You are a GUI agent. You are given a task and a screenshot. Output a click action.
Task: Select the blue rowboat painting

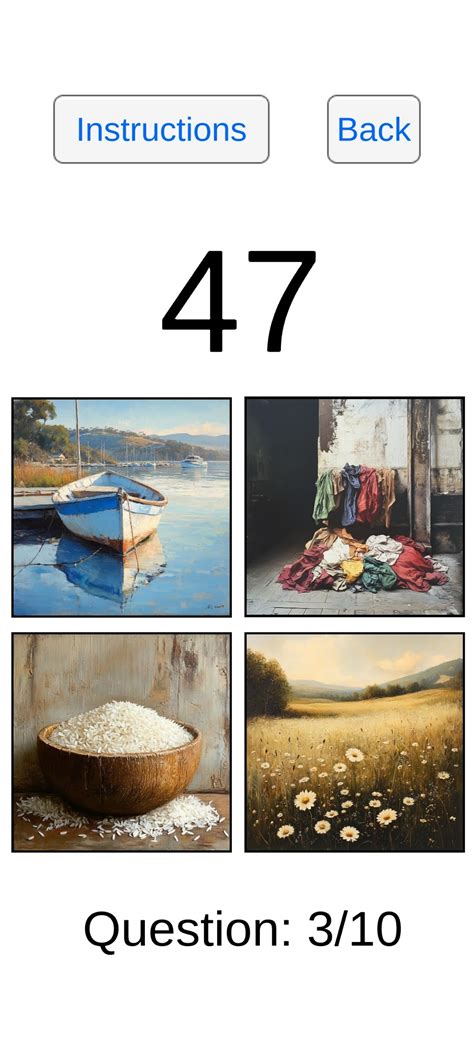(122, 507)
